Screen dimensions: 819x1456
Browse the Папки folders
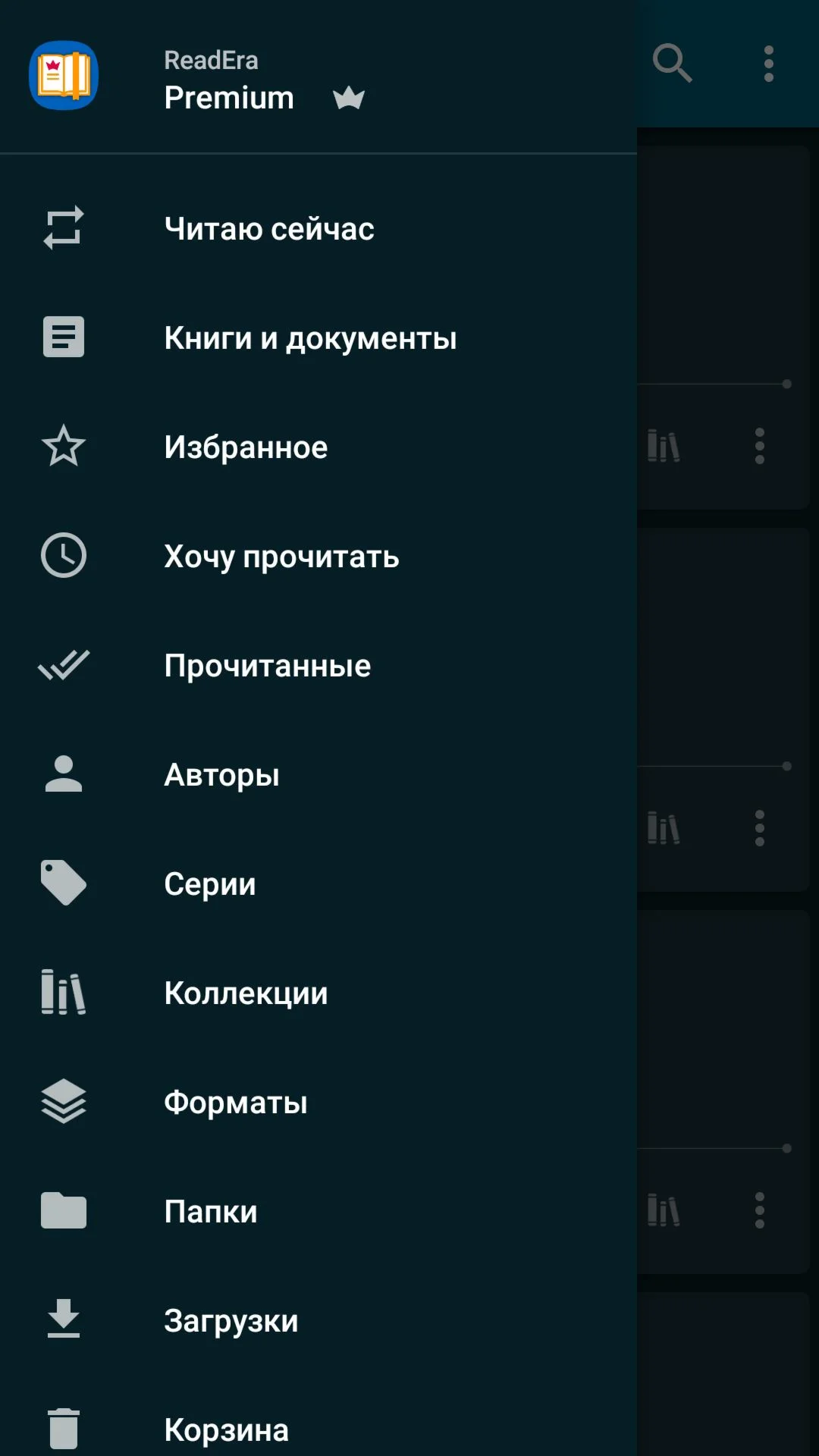point(211,1211)
